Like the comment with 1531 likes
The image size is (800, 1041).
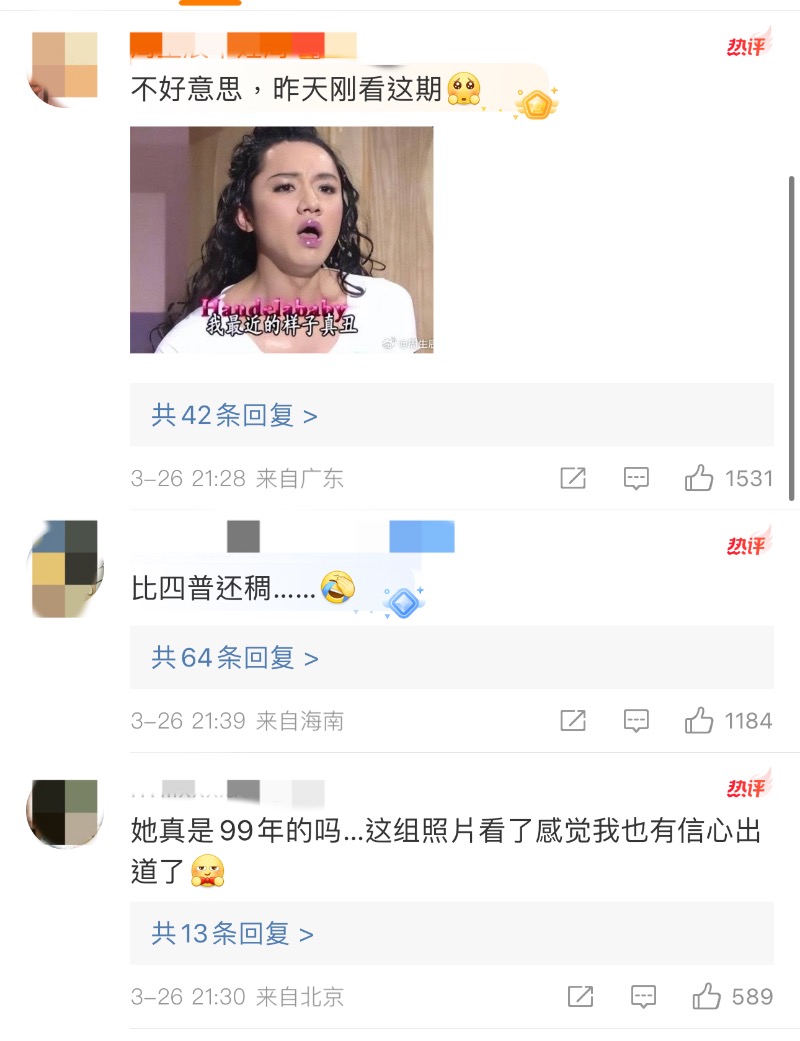699,479
